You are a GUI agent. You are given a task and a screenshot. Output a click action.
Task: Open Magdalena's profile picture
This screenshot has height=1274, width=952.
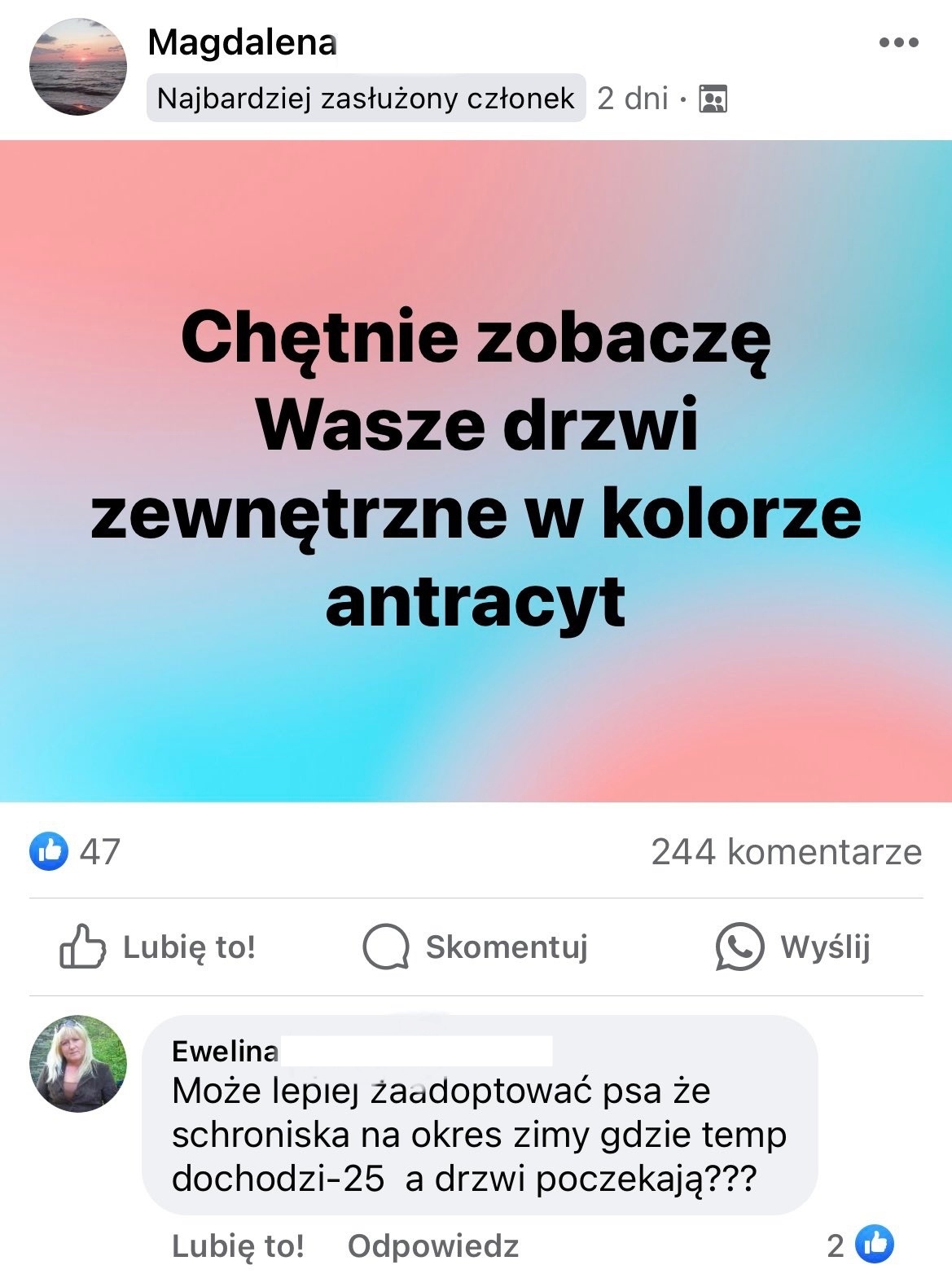pyautogui.click(x=78, y=67)
